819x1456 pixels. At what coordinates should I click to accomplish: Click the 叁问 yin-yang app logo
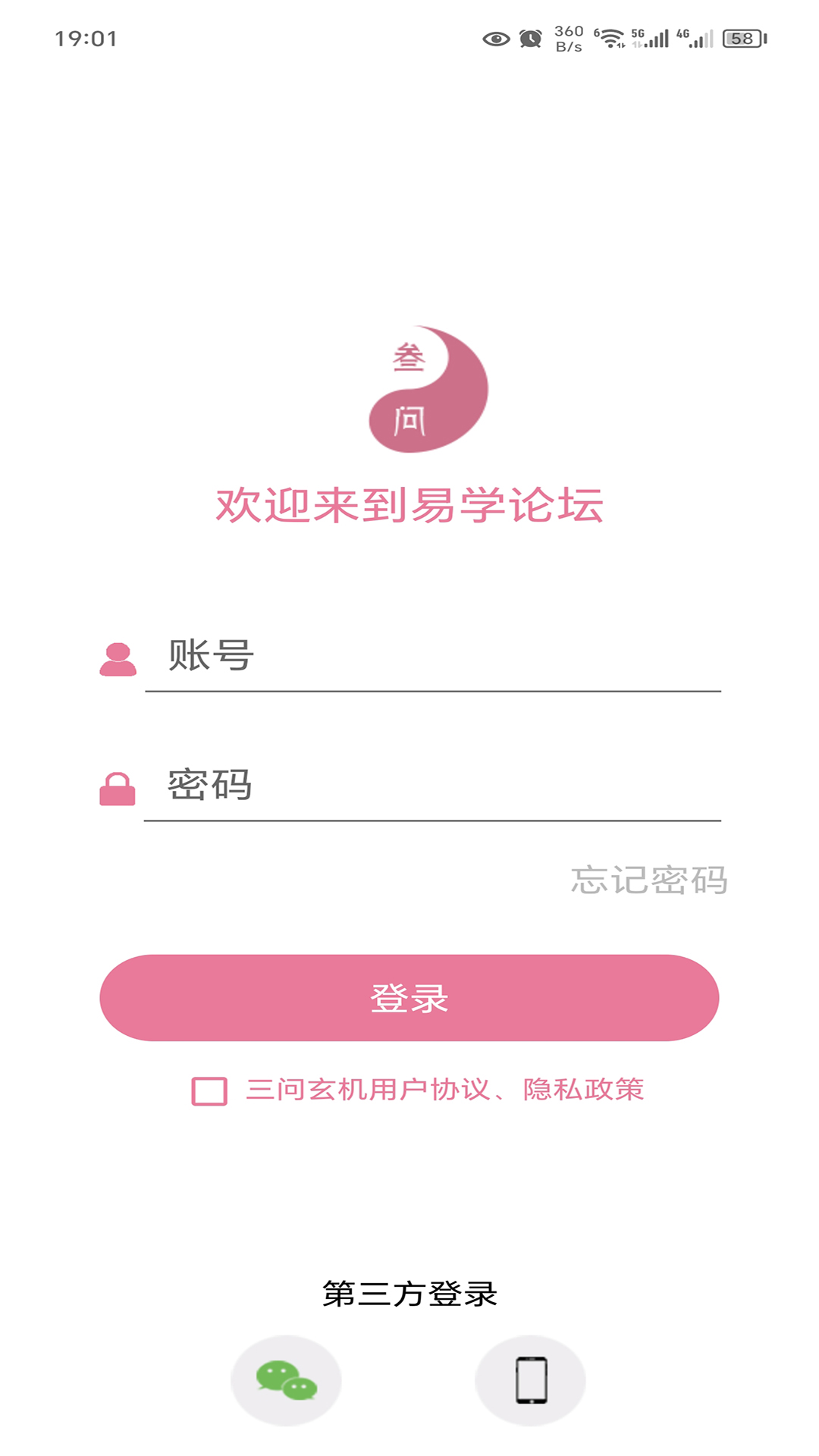click(x=428, y=388)
